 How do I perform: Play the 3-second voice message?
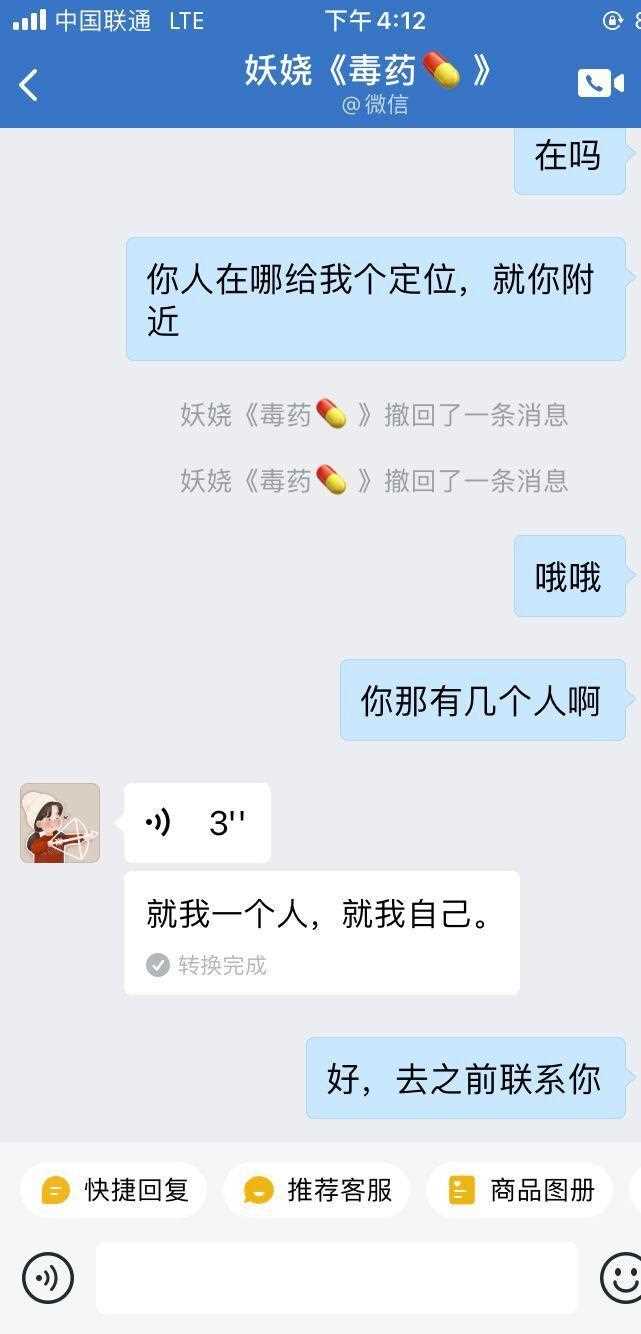(x=197, y=823)
